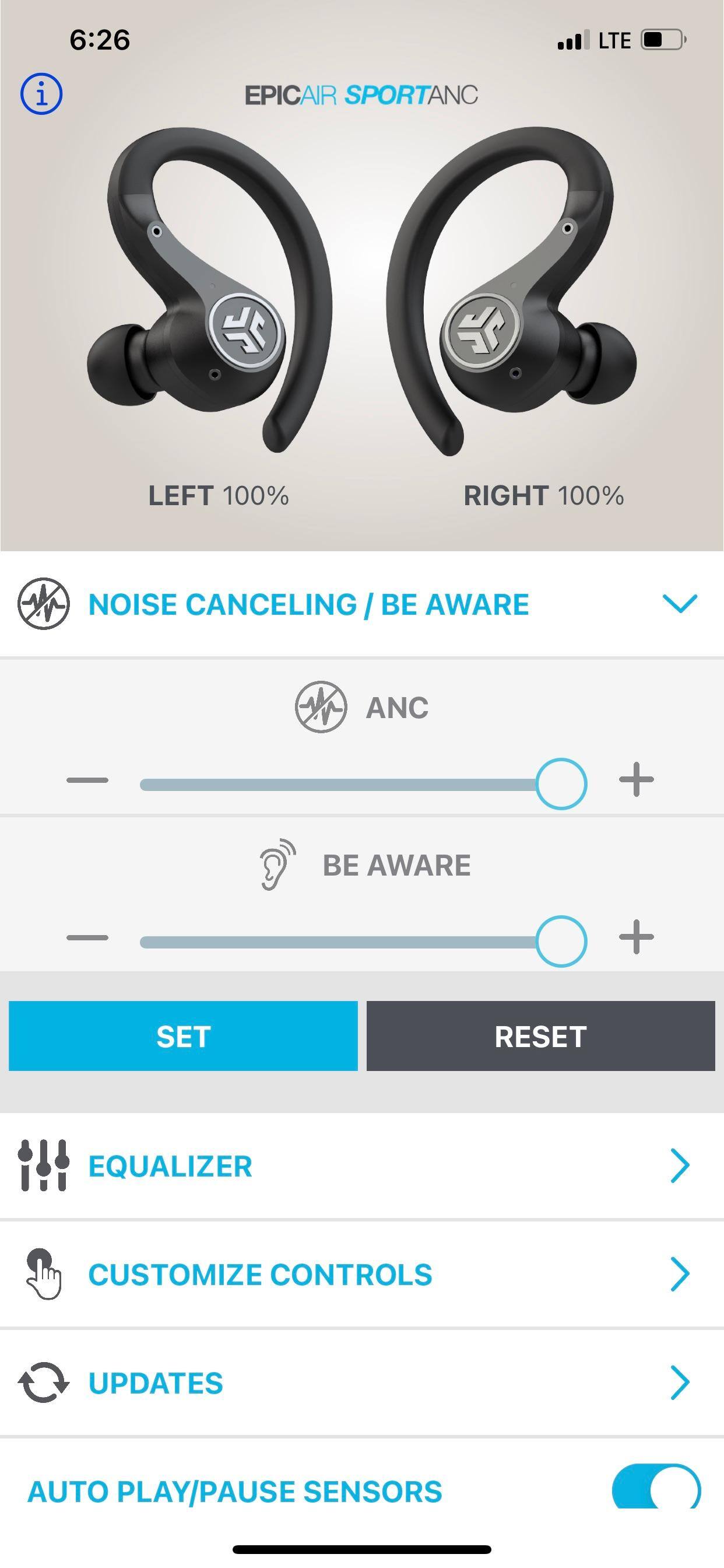Open the Equalizer settings
The width and height of the screenshot is (724, 1568).
pyautogui.click(x=361, y=1166)
